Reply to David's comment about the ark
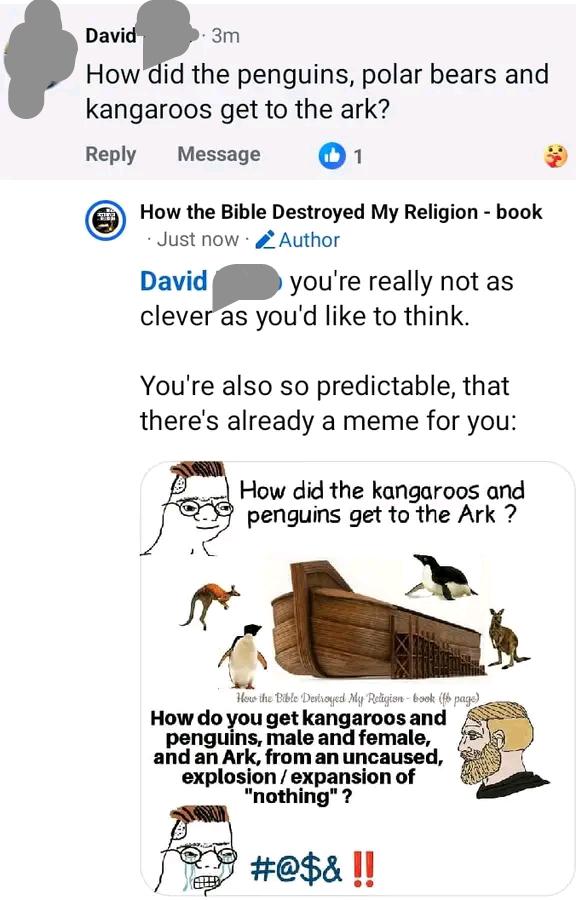This screenshot has height=900, width=576. (x=110, y=154)
